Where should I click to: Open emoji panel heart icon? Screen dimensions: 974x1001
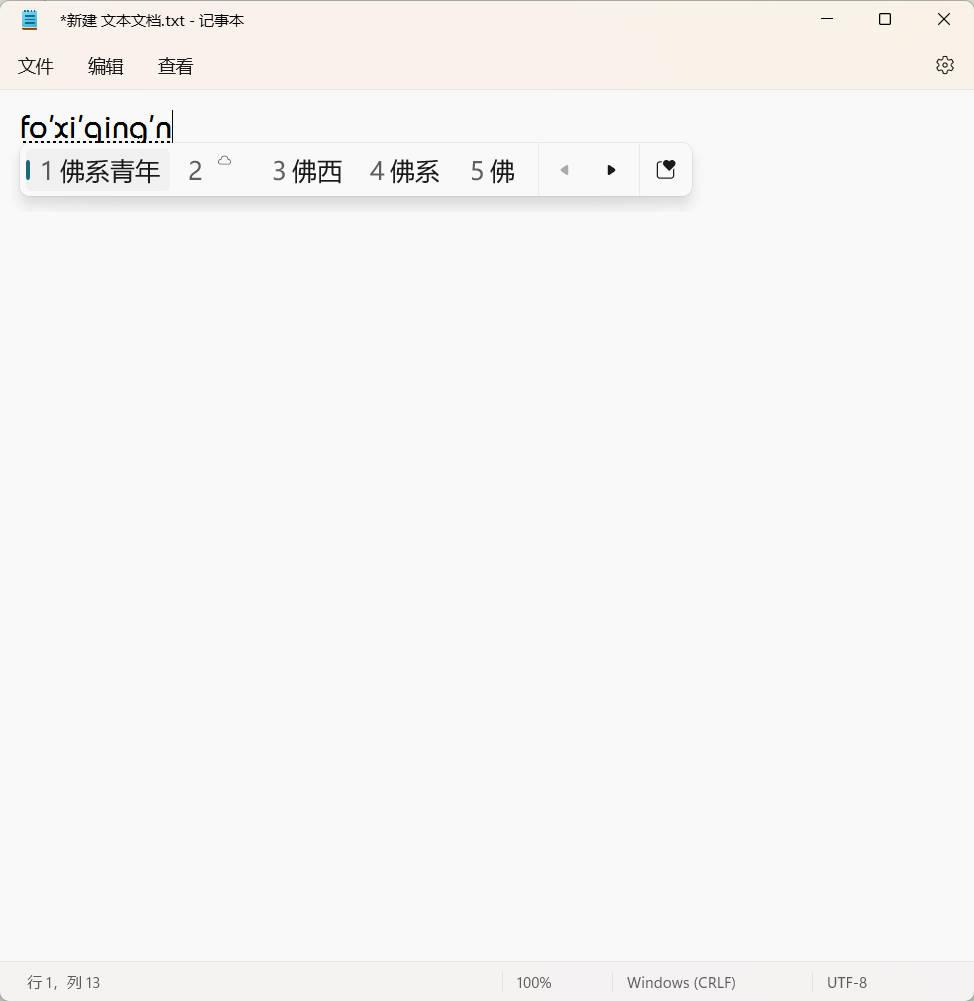tap(665, 170)
